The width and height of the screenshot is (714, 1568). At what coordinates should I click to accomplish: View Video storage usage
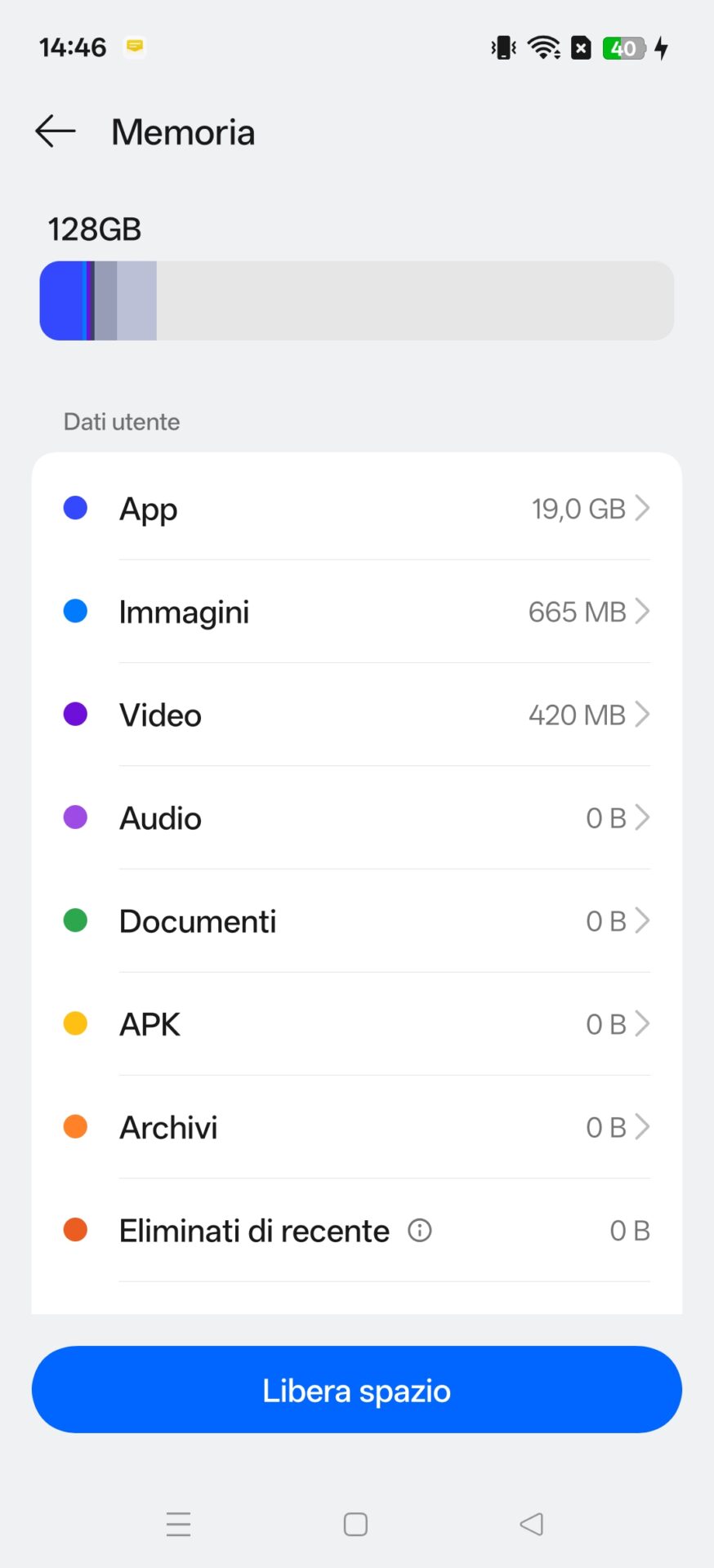click(x=357, y=715)
